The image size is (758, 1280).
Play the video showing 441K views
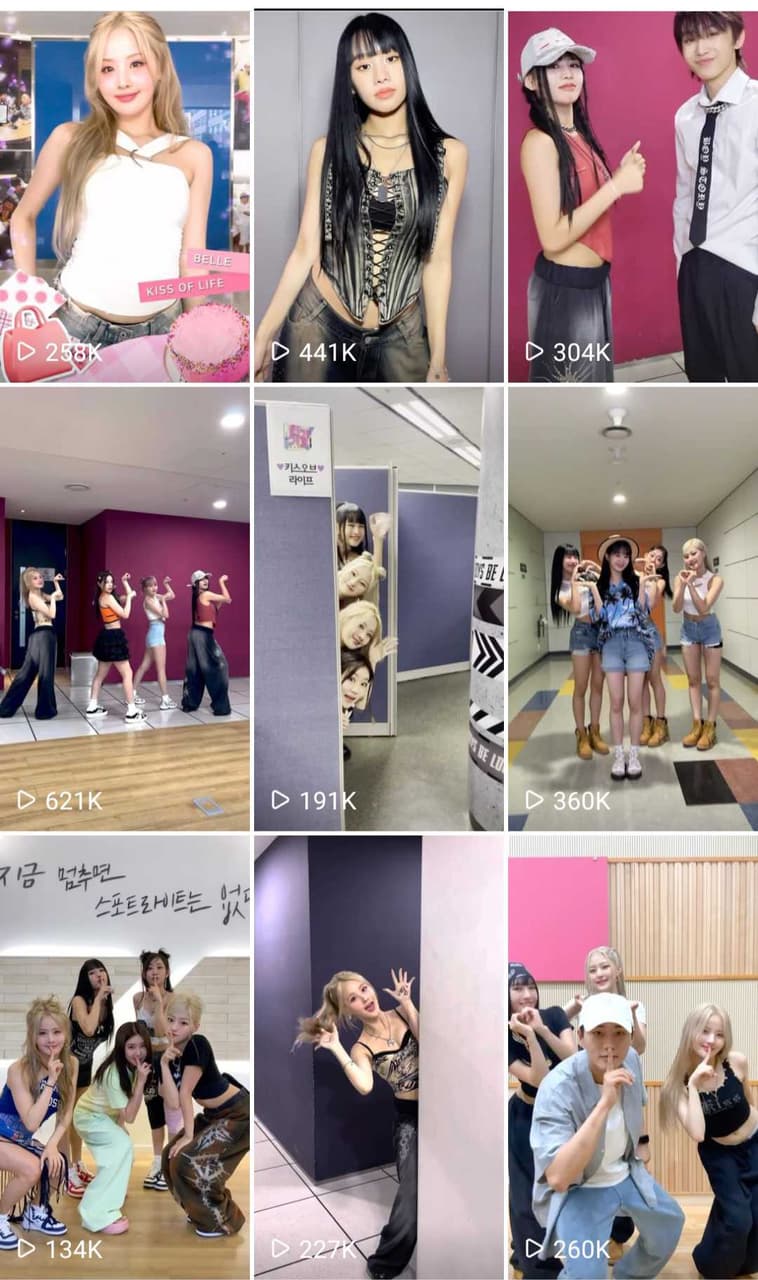(378, 196)
